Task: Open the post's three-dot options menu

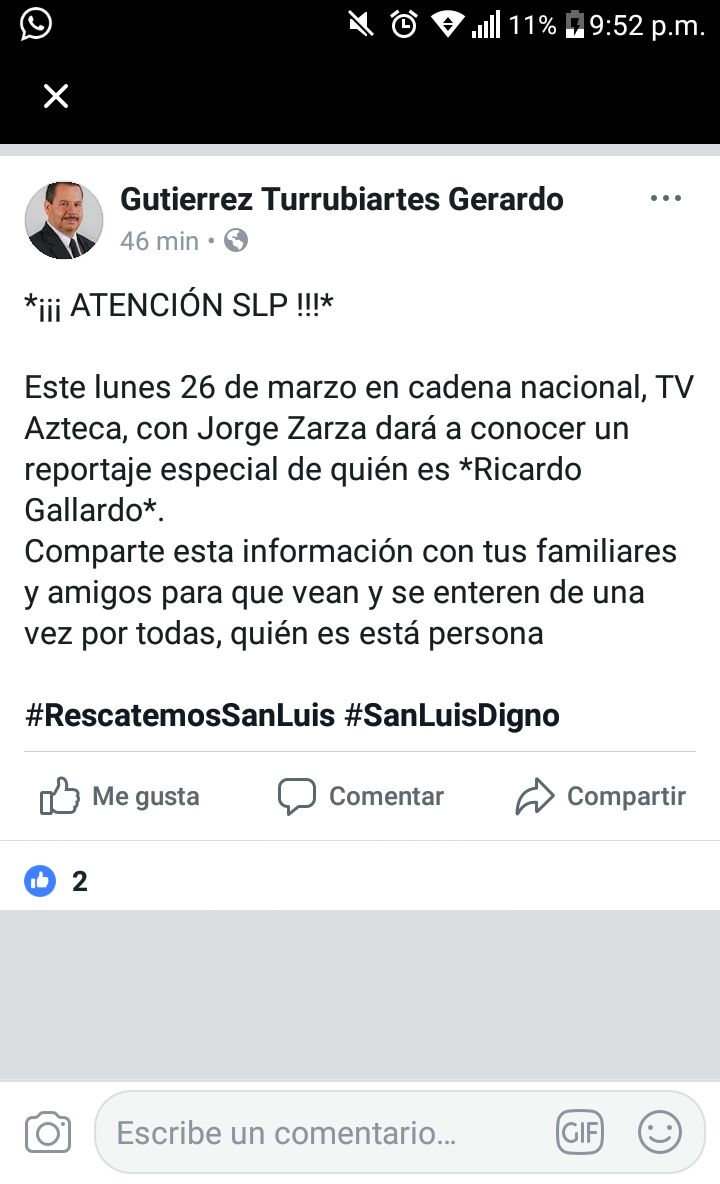Action: [666, 199]
